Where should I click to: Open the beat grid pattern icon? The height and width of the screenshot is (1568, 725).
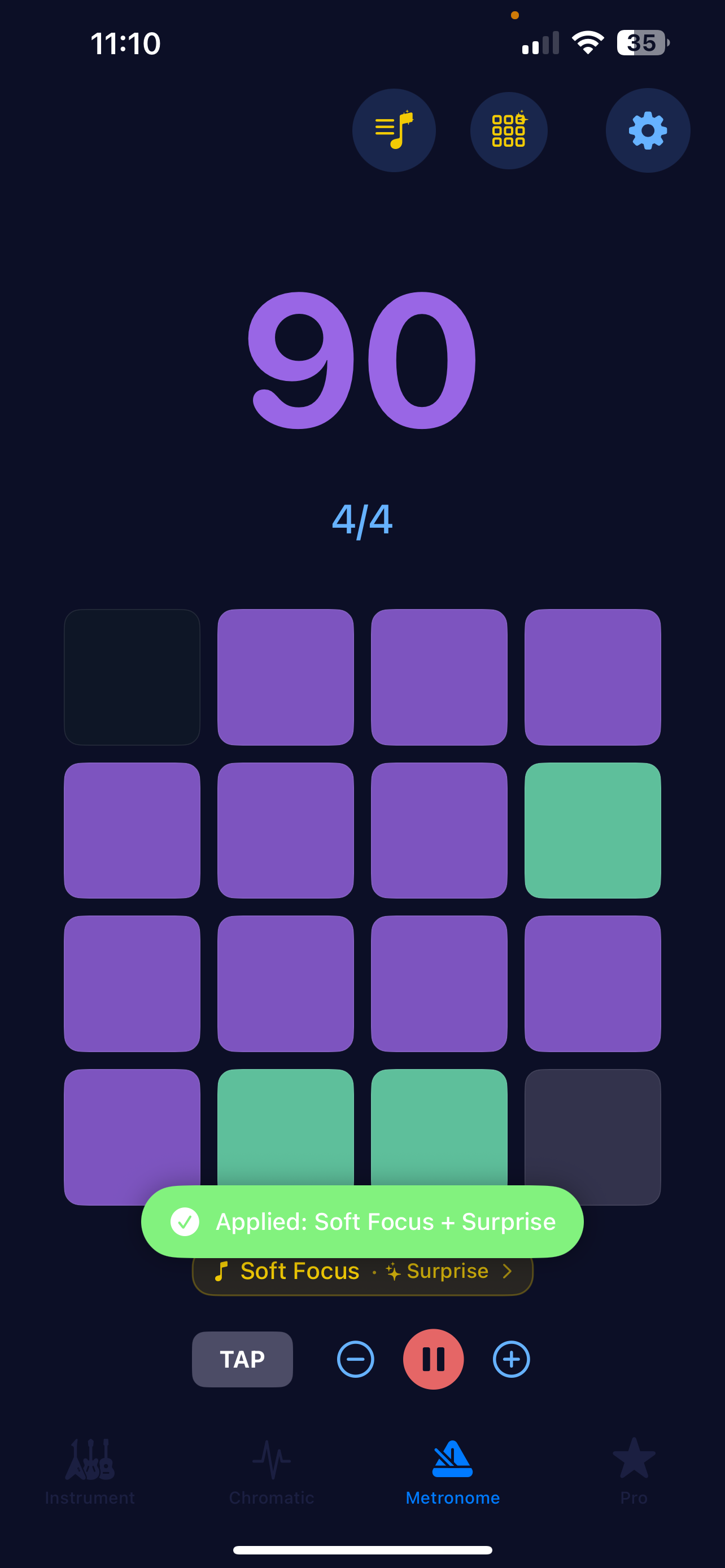point(508,130)
